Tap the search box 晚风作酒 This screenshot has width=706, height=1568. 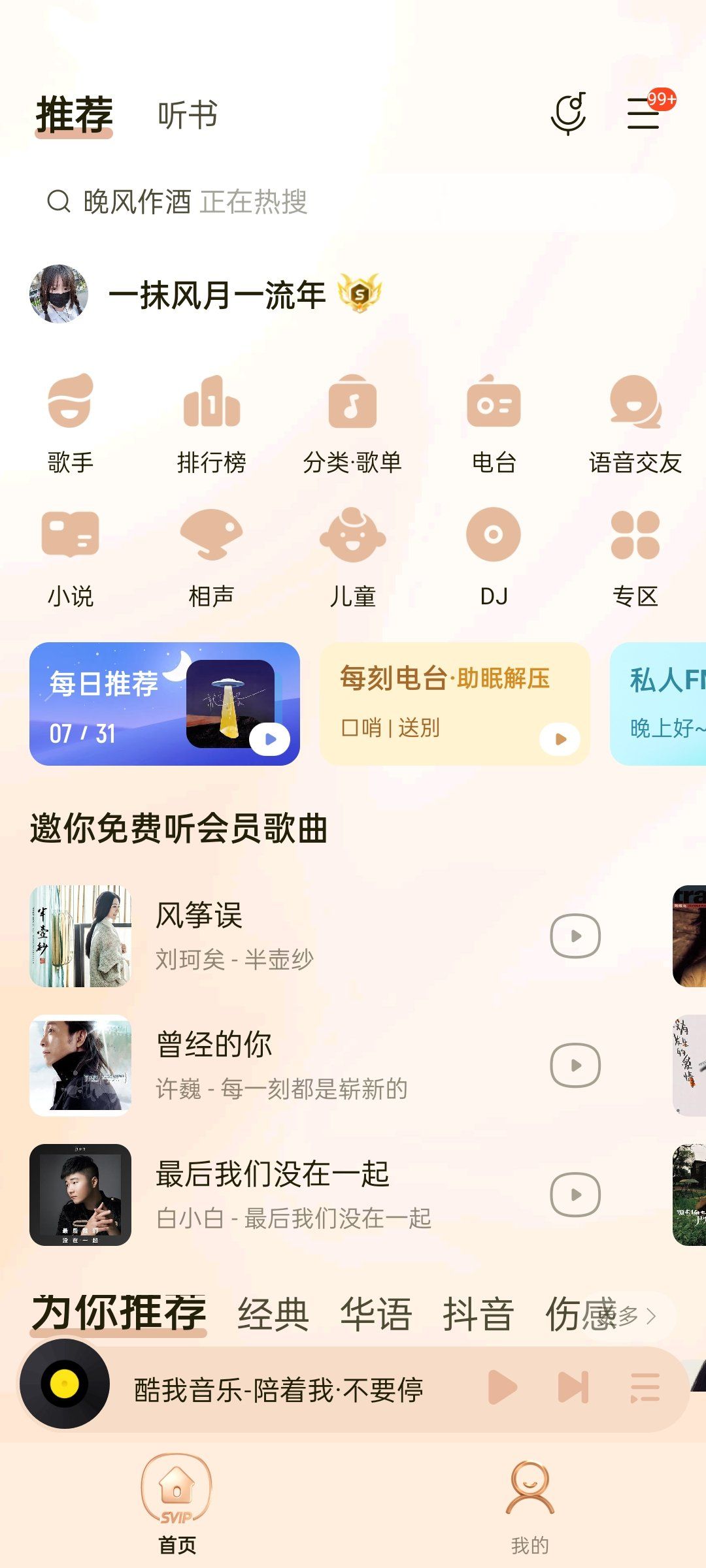(353, 202)
